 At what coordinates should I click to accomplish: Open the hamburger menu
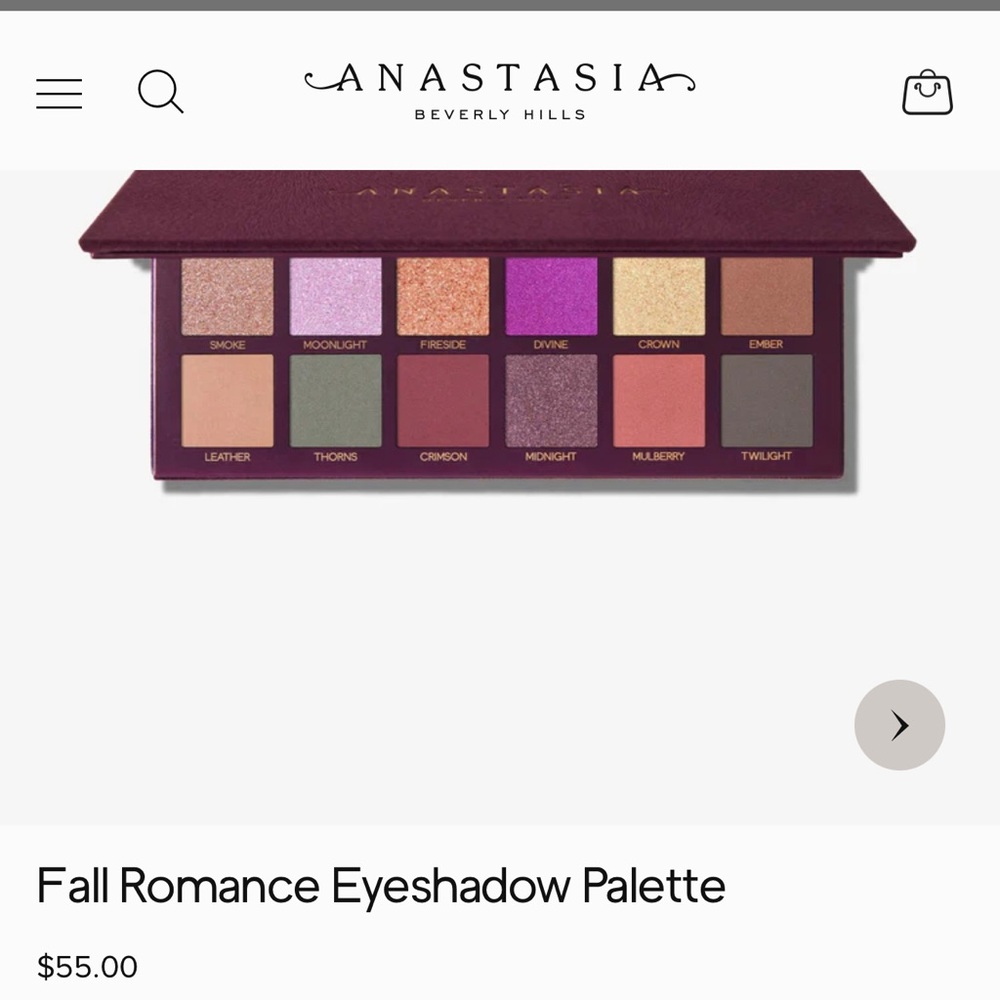click(59, 93)
